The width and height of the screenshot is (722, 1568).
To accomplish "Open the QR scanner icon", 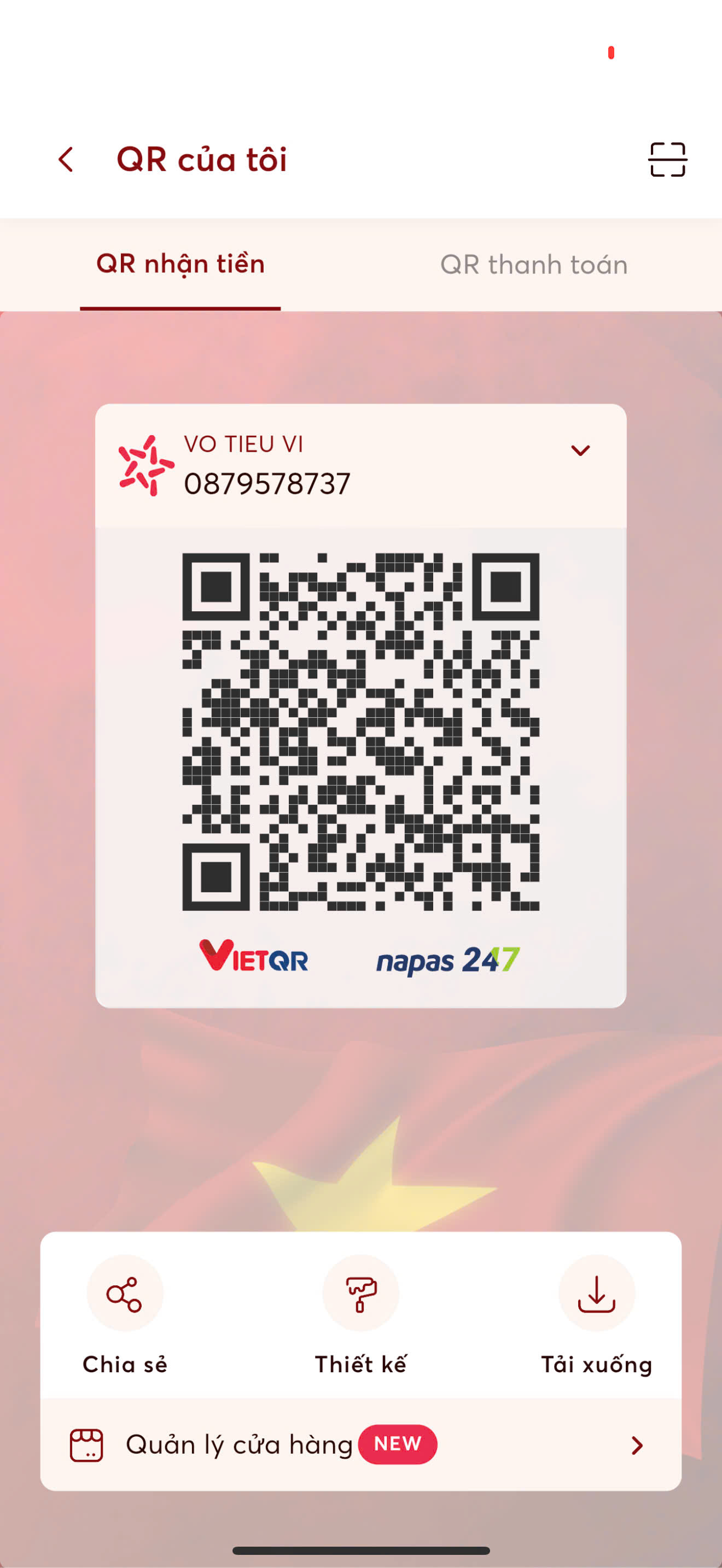I will pyautogui.click(x=667, y=160).
